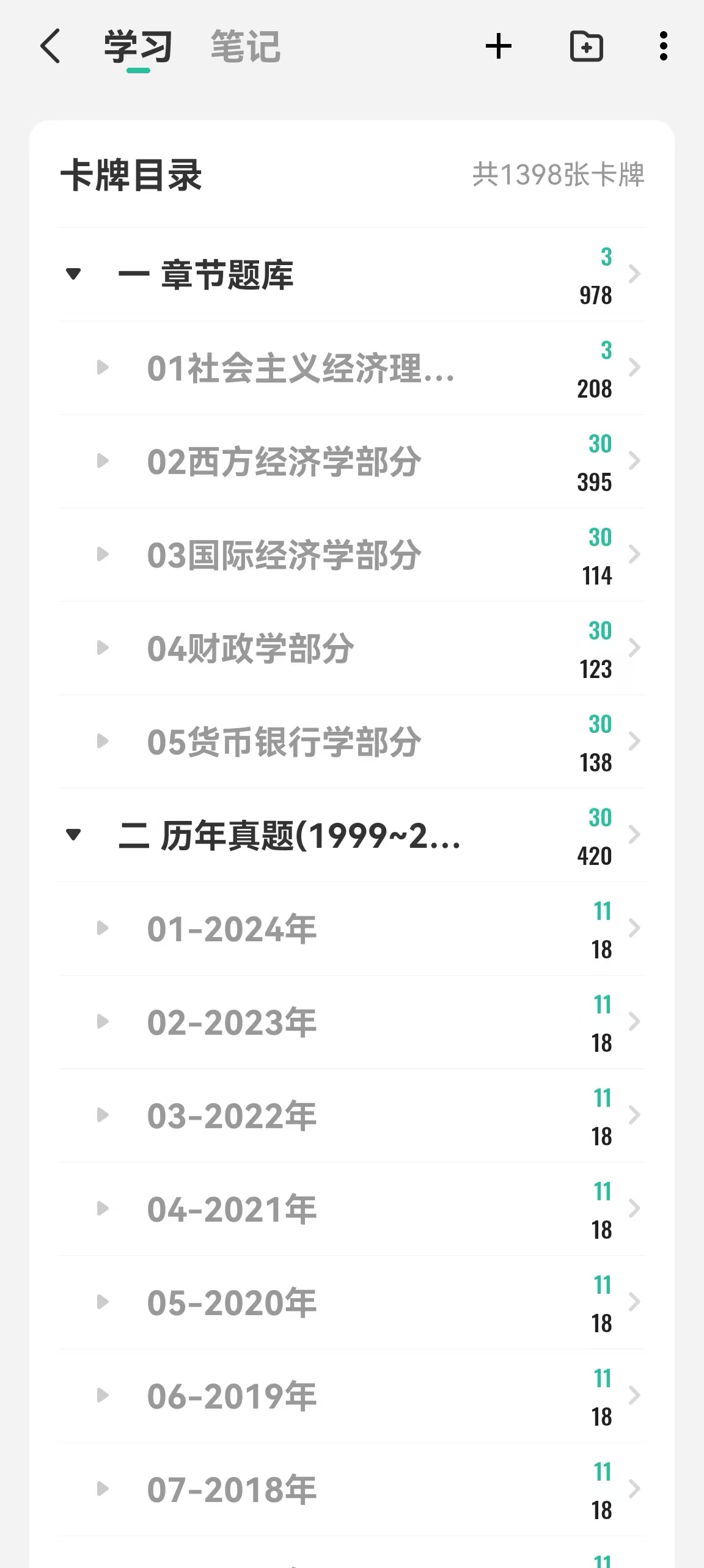This screenshot has height=1568, width=704.
Task: Open the 02-2023年 exam set
Action: click(352, 1023)
